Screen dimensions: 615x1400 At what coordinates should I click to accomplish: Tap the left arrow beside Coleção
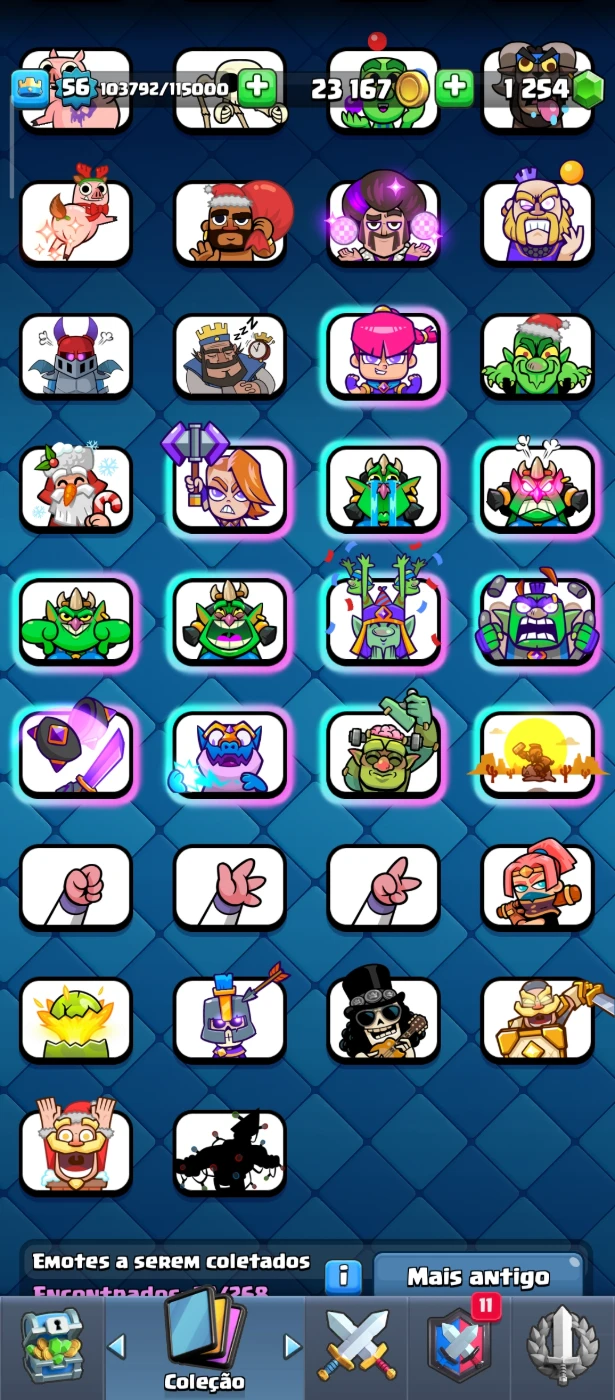pos(117,1346)
